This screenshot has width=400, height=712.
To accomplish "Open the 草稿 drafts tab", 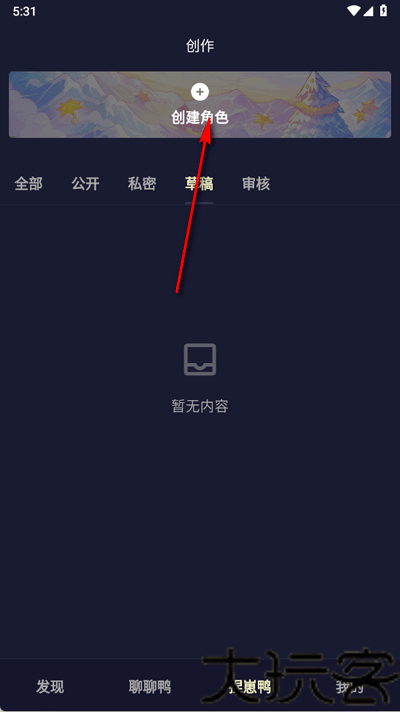I will 199,184.
